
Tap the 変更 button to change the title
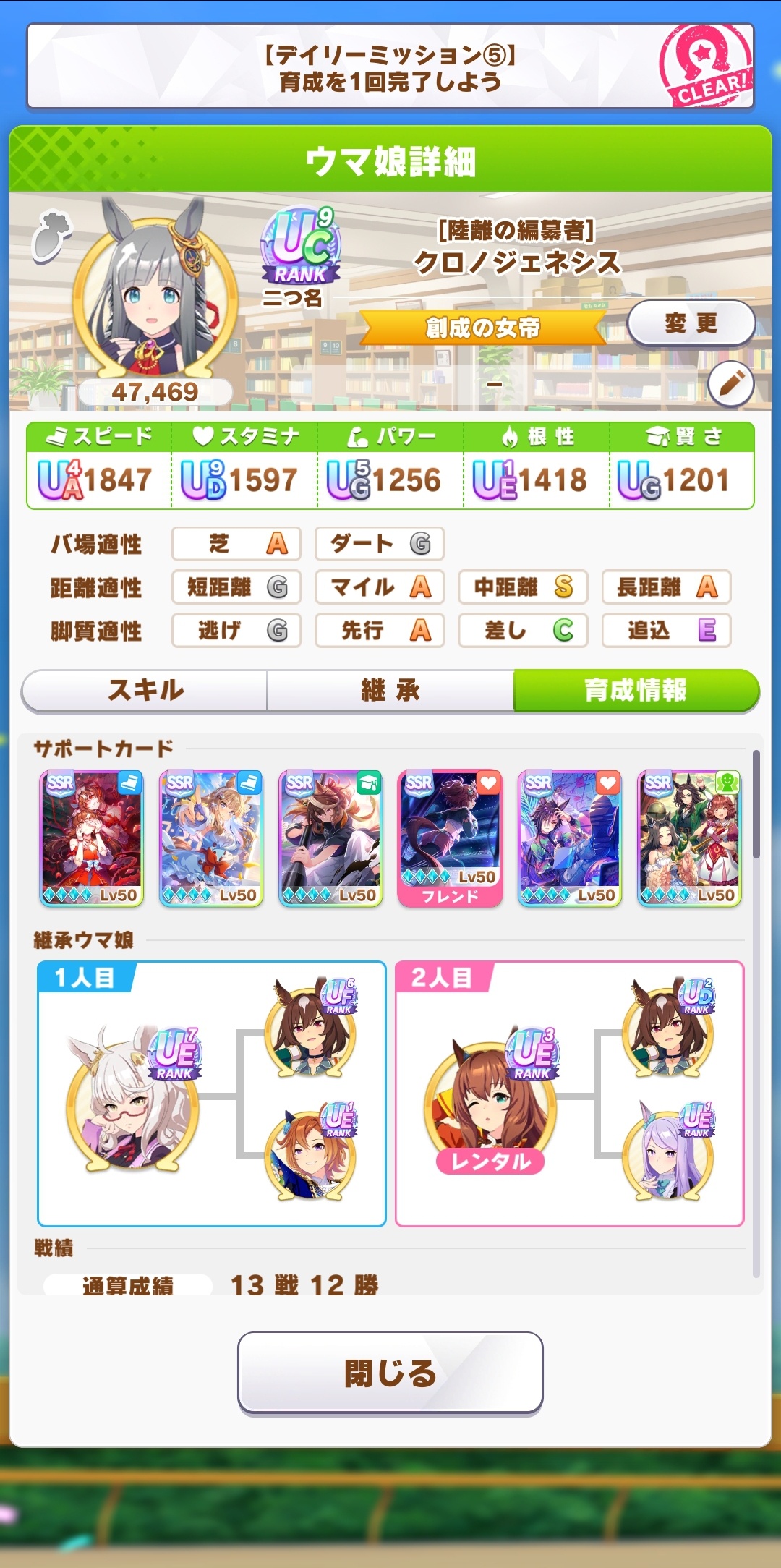coord(691,323)
